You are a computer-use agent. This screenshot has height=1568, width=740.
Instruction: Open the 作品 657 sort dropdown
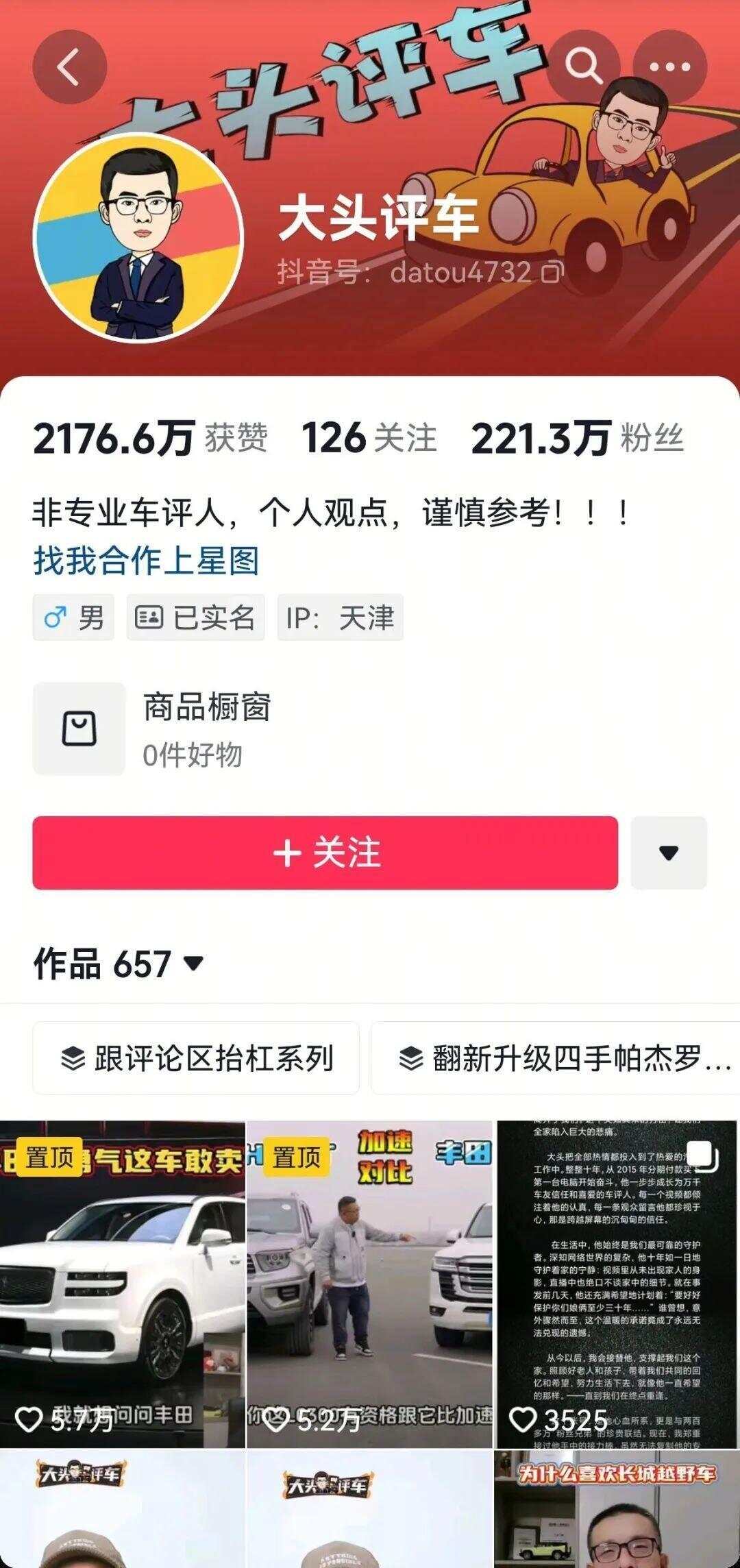pos(119,964)
